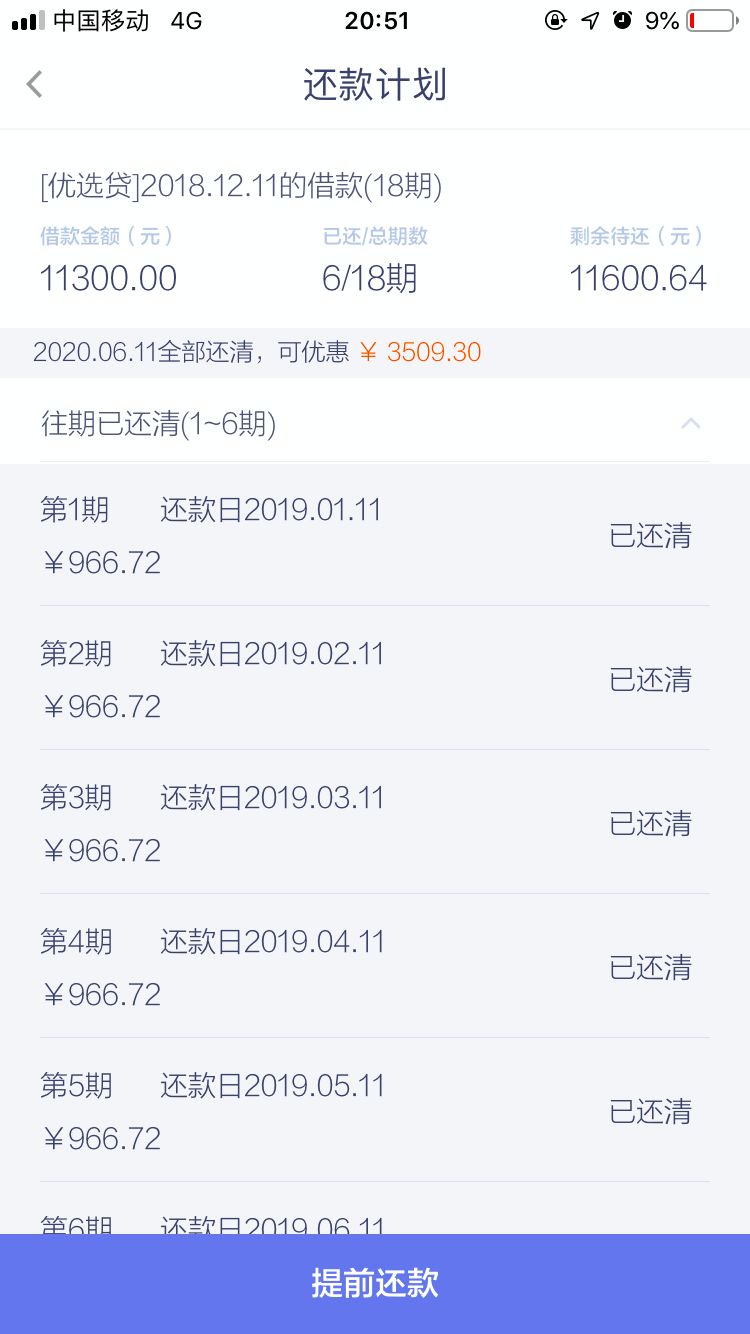Collapse the 往期已还清(1~6期) section
Image resolution: width=750 pixels, height=1334 pixels.
pyautogui.click(x=160, y=423)
